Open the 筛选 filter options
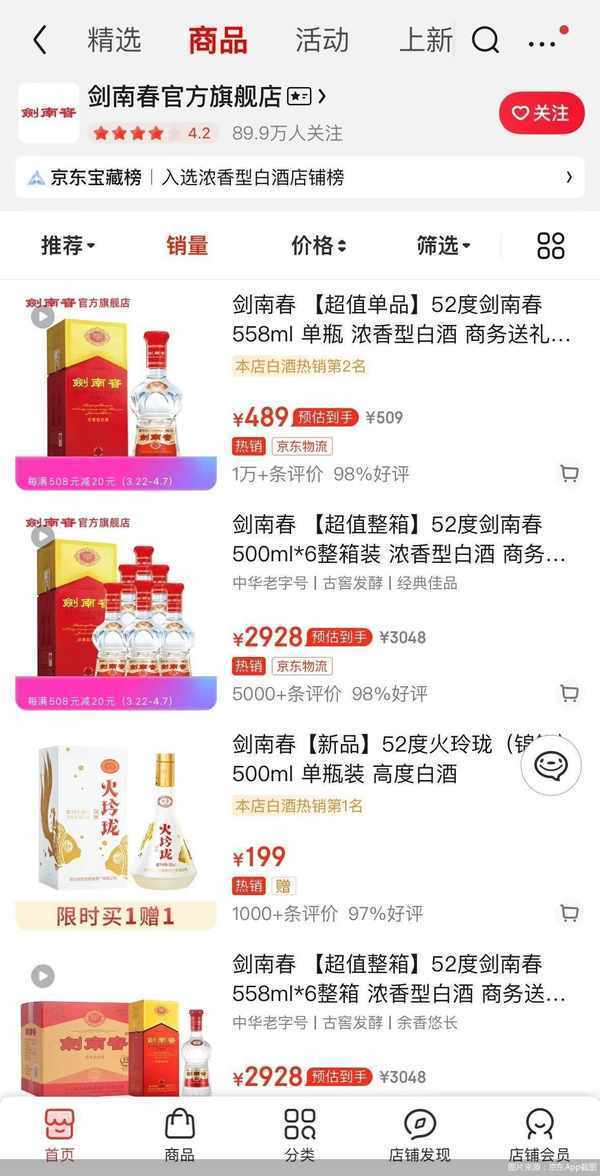The width and height of the screenshot is (600, 1176). pyautogui.click(x=443, y=245)
